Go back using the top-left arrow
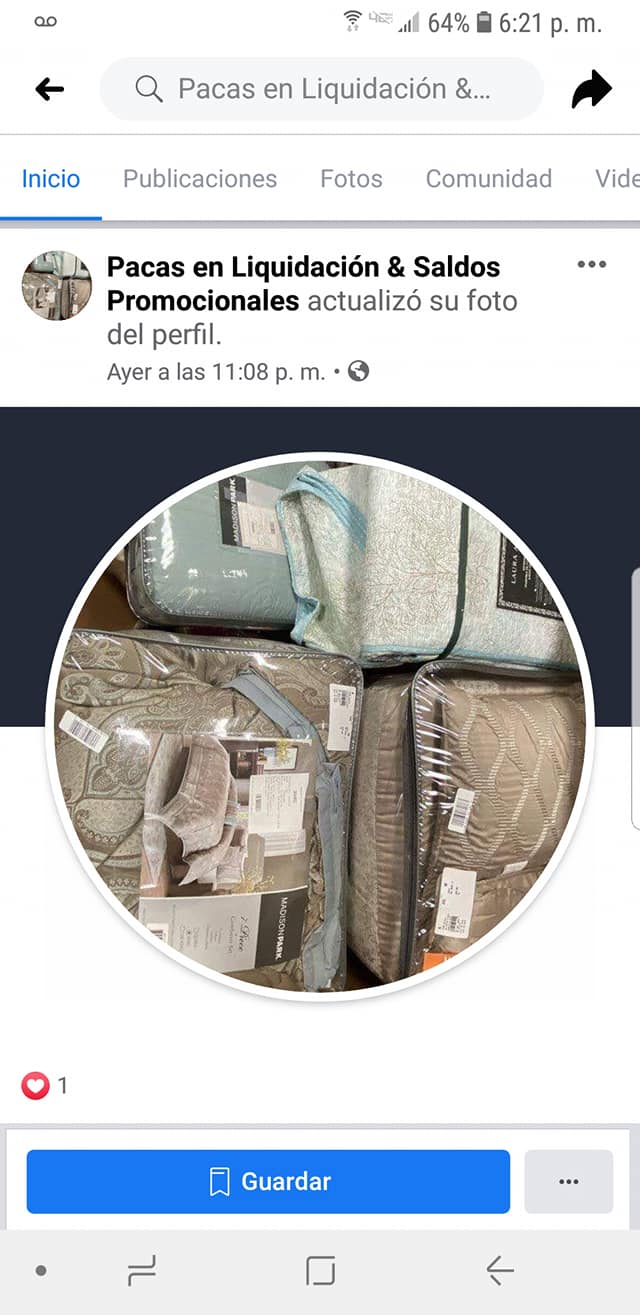 49,89
